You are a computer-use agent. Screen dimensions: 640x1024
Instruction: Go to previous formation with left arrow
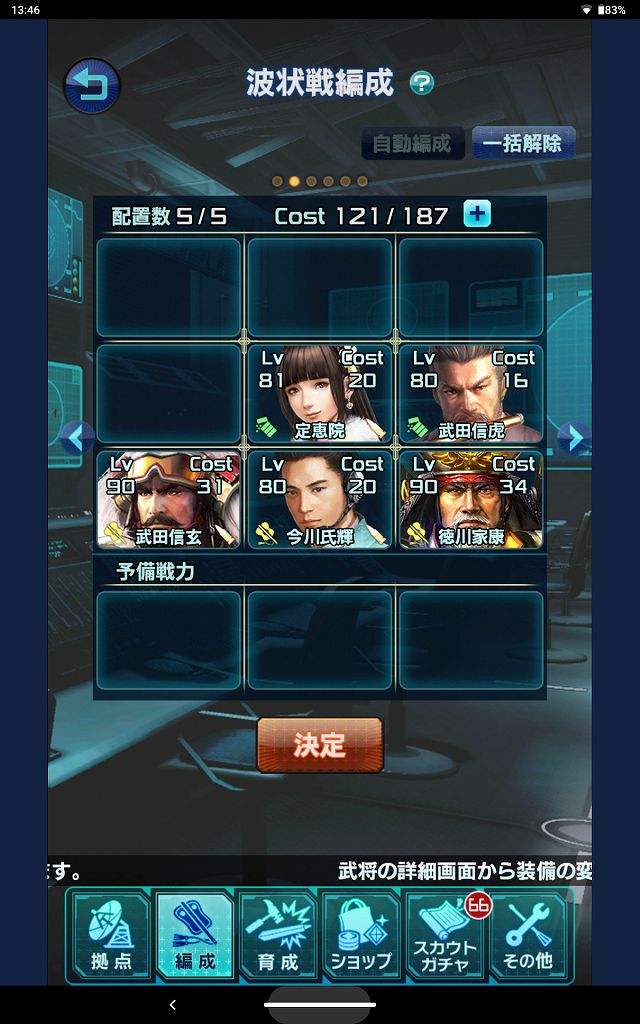77,437
